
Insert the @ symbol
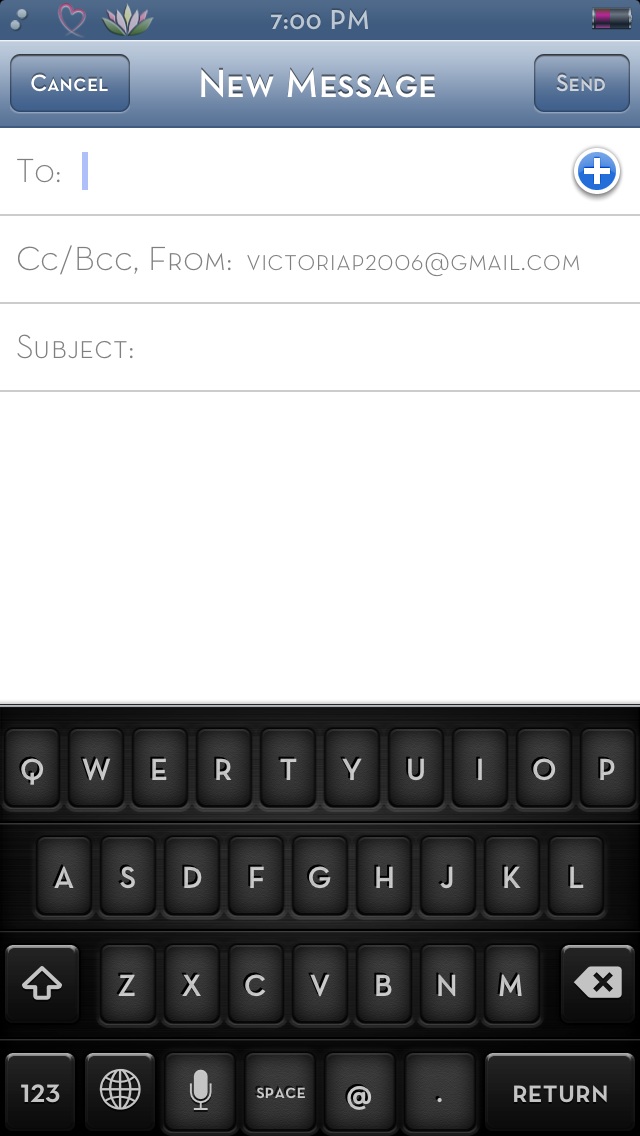coord(360,1093)
